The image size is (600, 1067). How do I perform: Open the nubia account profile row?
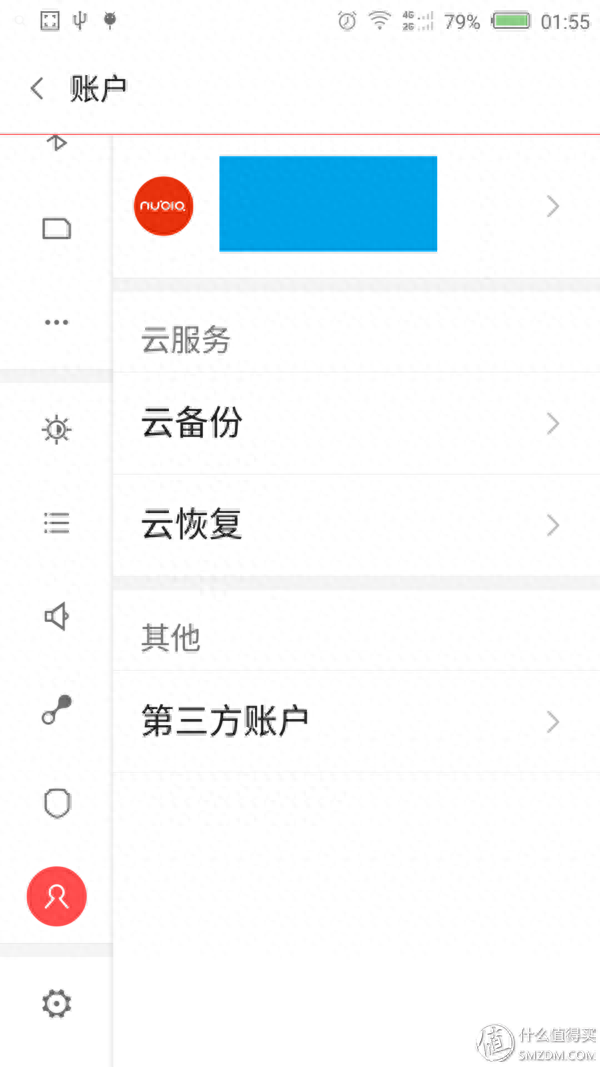[355, 206]
